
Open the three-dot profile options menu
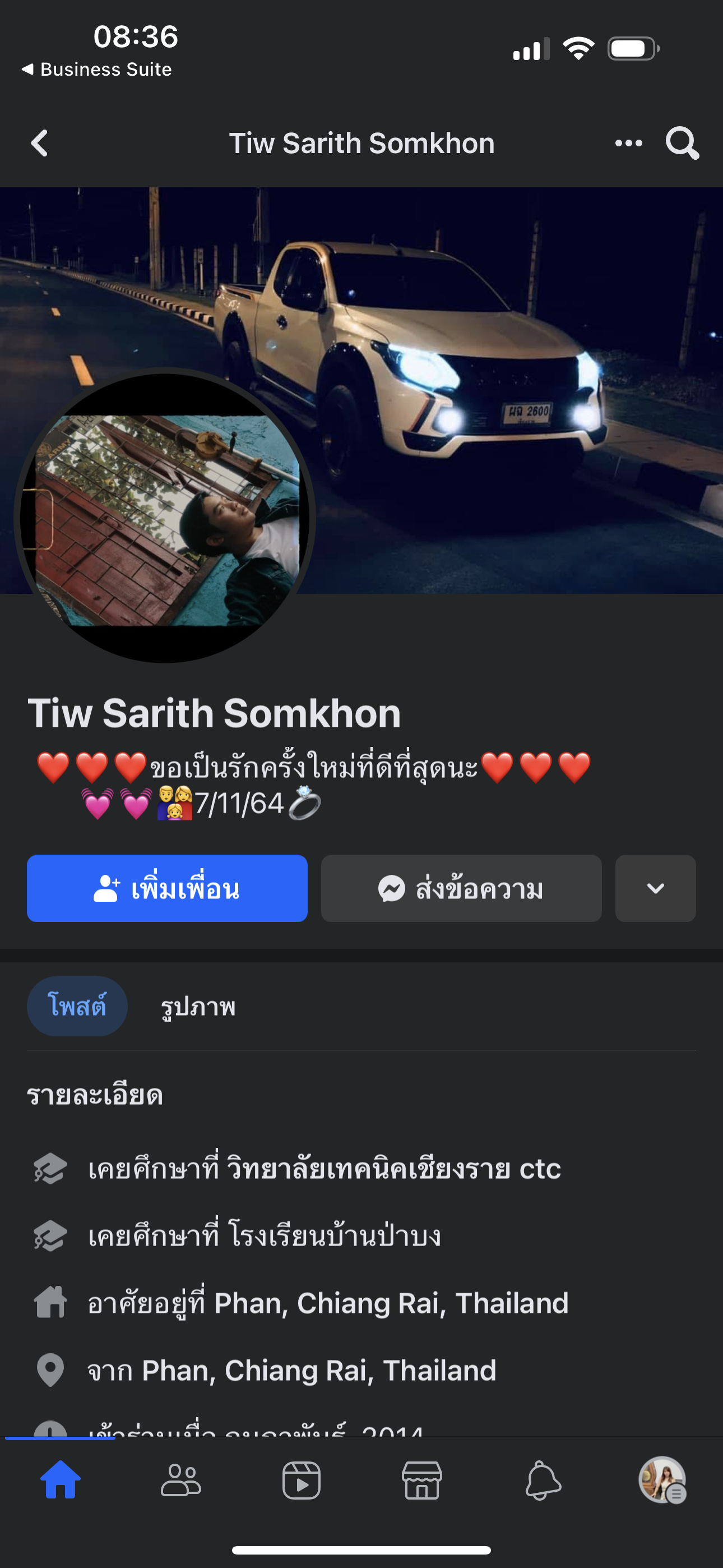pyautogui.click(x=628, y=144)
